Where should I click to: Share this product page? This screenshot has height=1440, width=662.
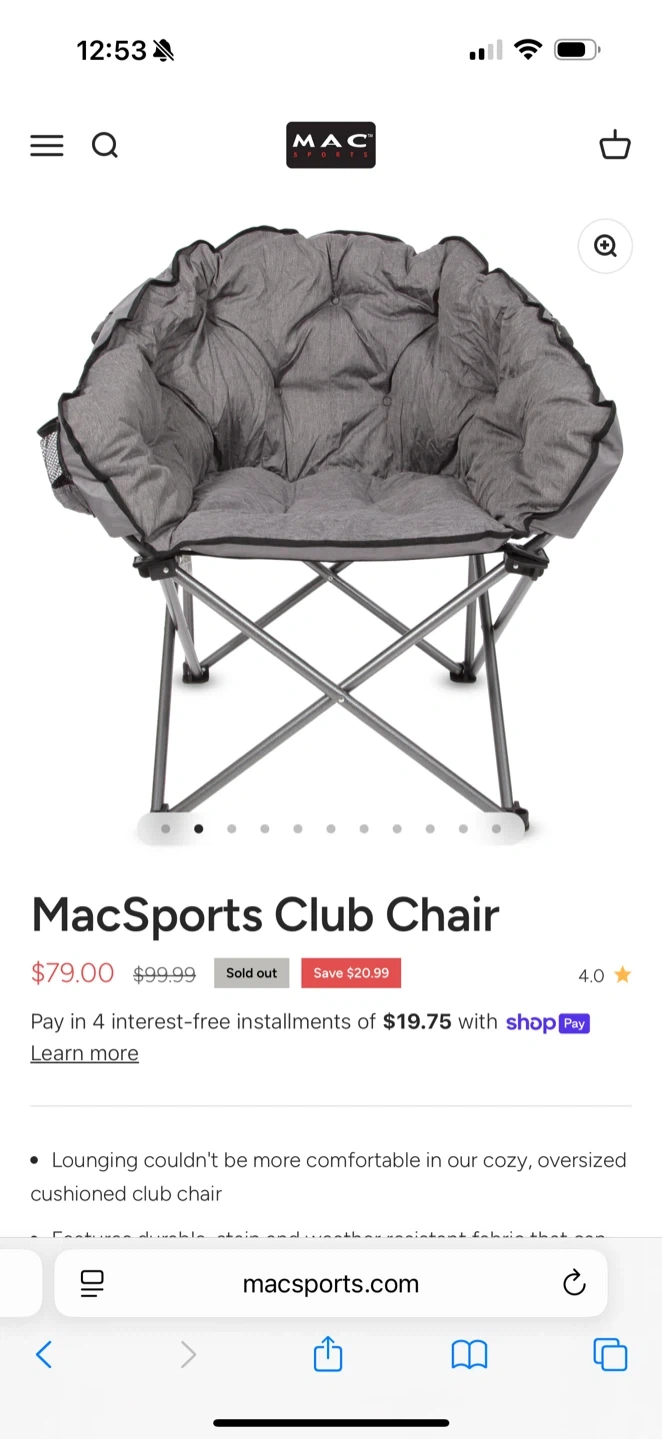tap(328, 1355)
